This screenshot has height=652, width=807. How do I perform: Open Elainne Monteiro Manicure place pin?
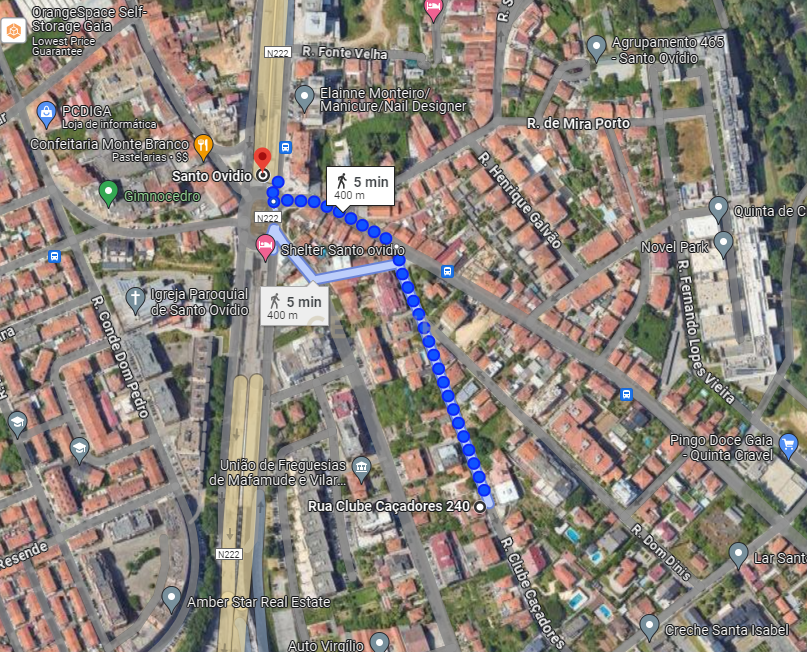pos(306,96)
